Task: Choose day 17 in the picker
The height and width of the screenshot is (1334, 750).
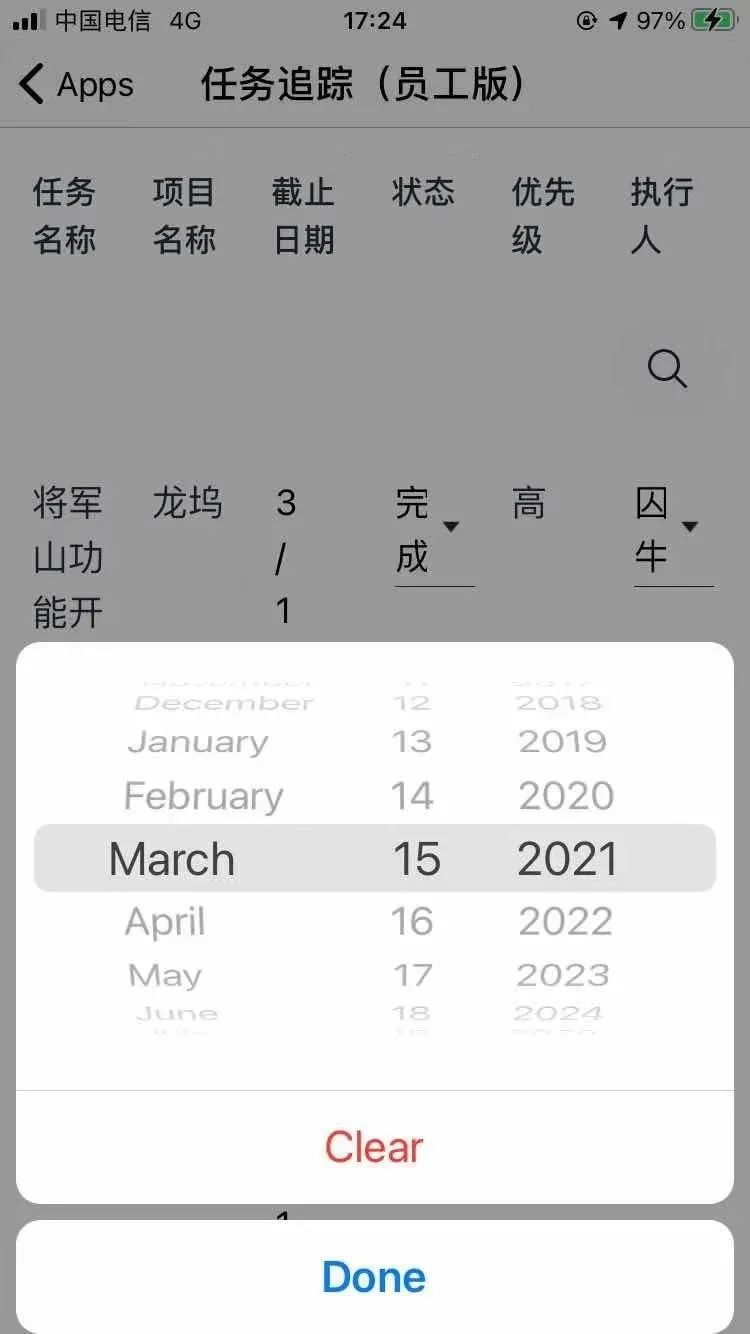Action: [x=412, y=975]
